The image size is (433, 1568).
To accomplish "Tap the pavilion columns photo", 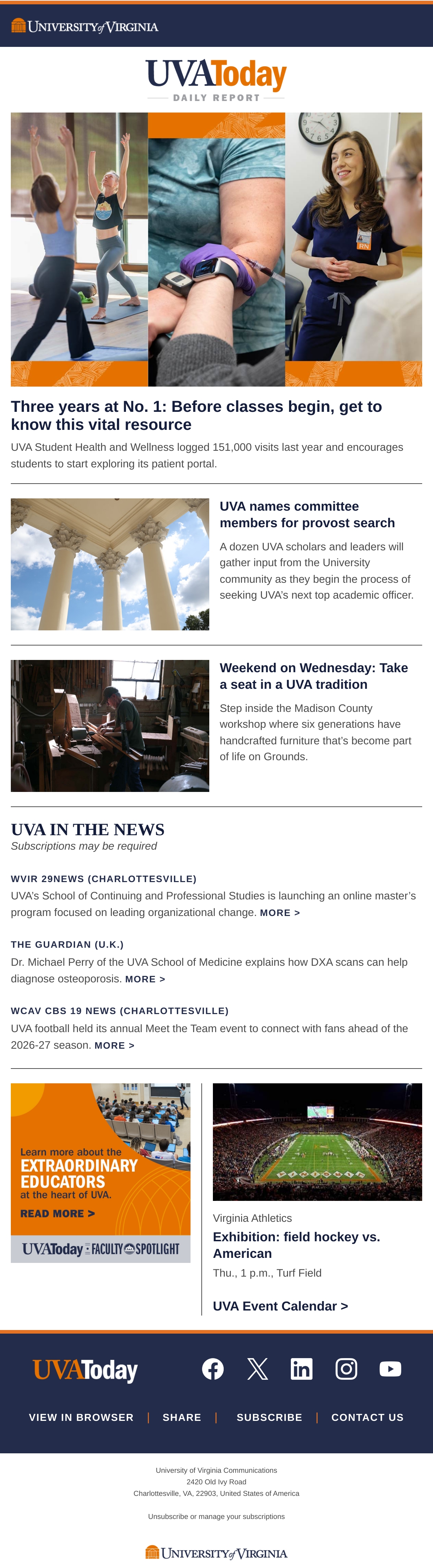I will (110, 564).
